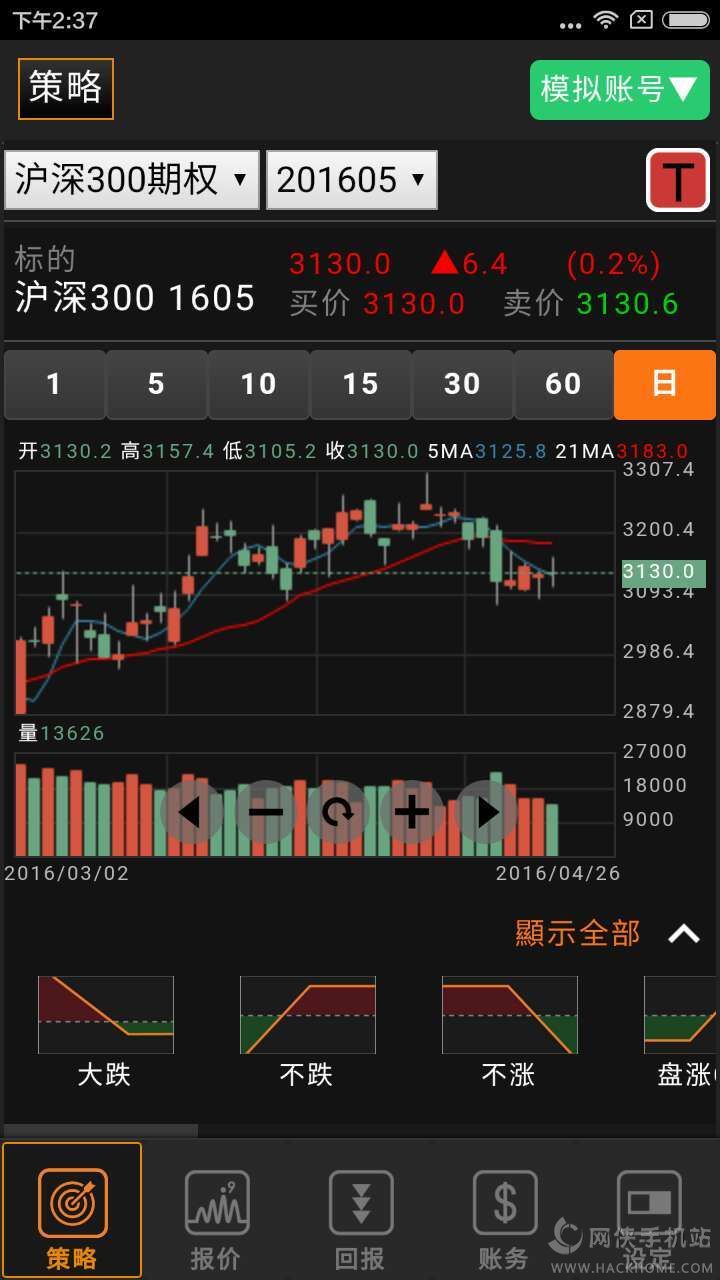Image resolution: width=720 pixels, height=1280 pixels.
Task: Reset the chart view
Action: tap(338, 812)
